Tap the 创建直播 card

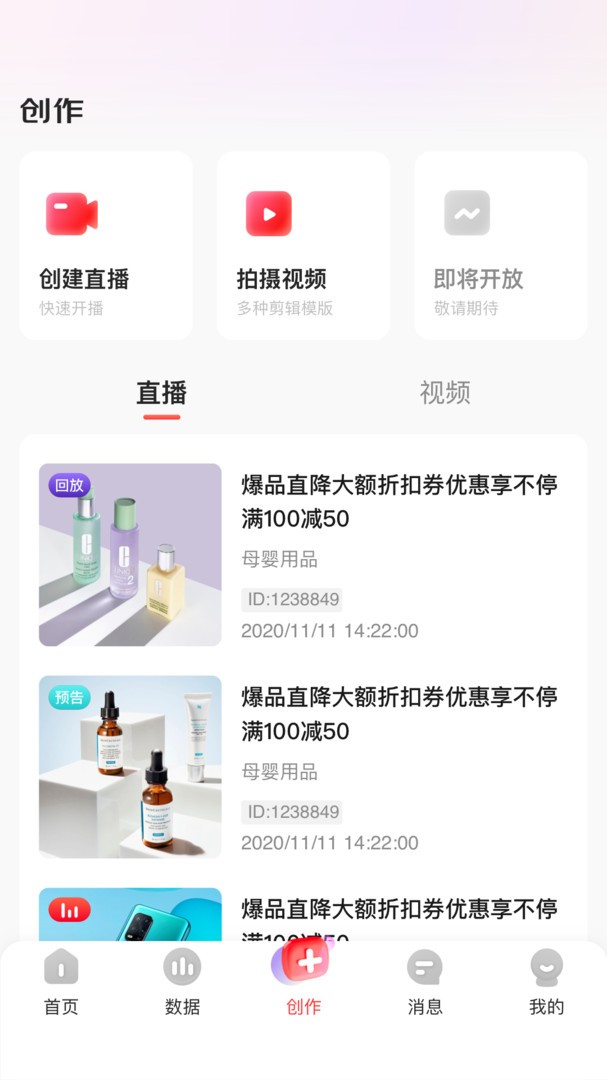[x=106, y=246]
